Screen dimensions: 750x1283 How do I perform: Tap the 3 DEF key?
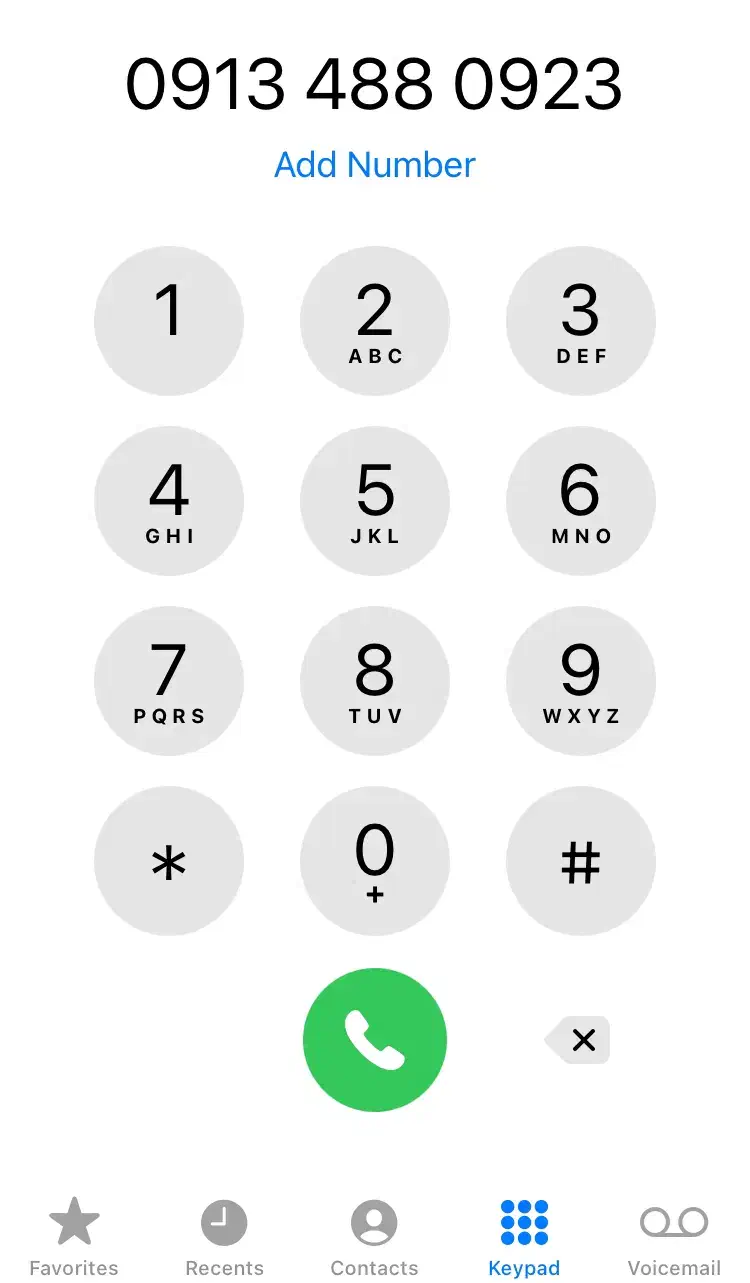(581, 321)
